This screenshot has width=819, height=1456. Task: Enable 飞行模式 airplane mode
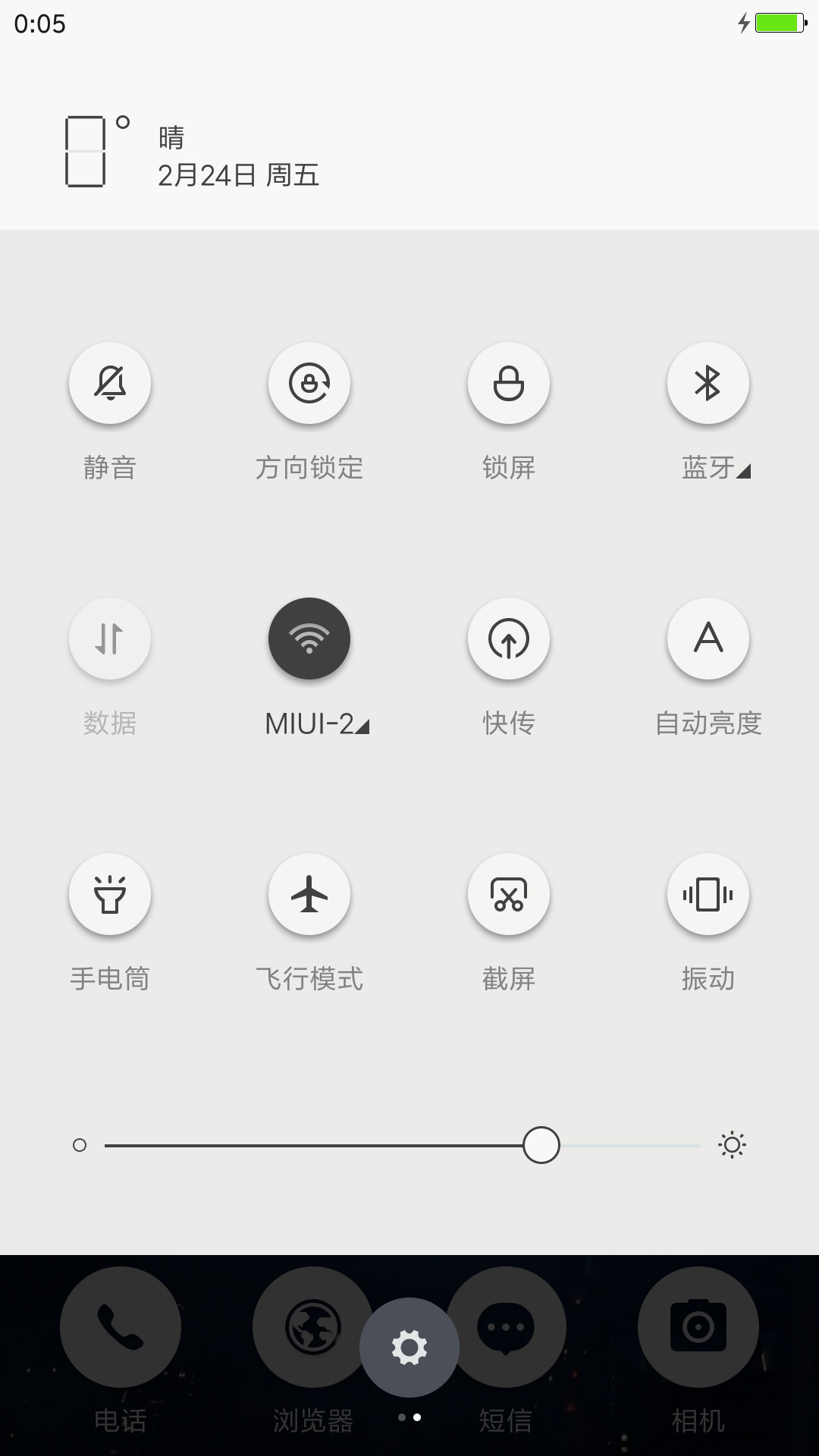(309, 894)
